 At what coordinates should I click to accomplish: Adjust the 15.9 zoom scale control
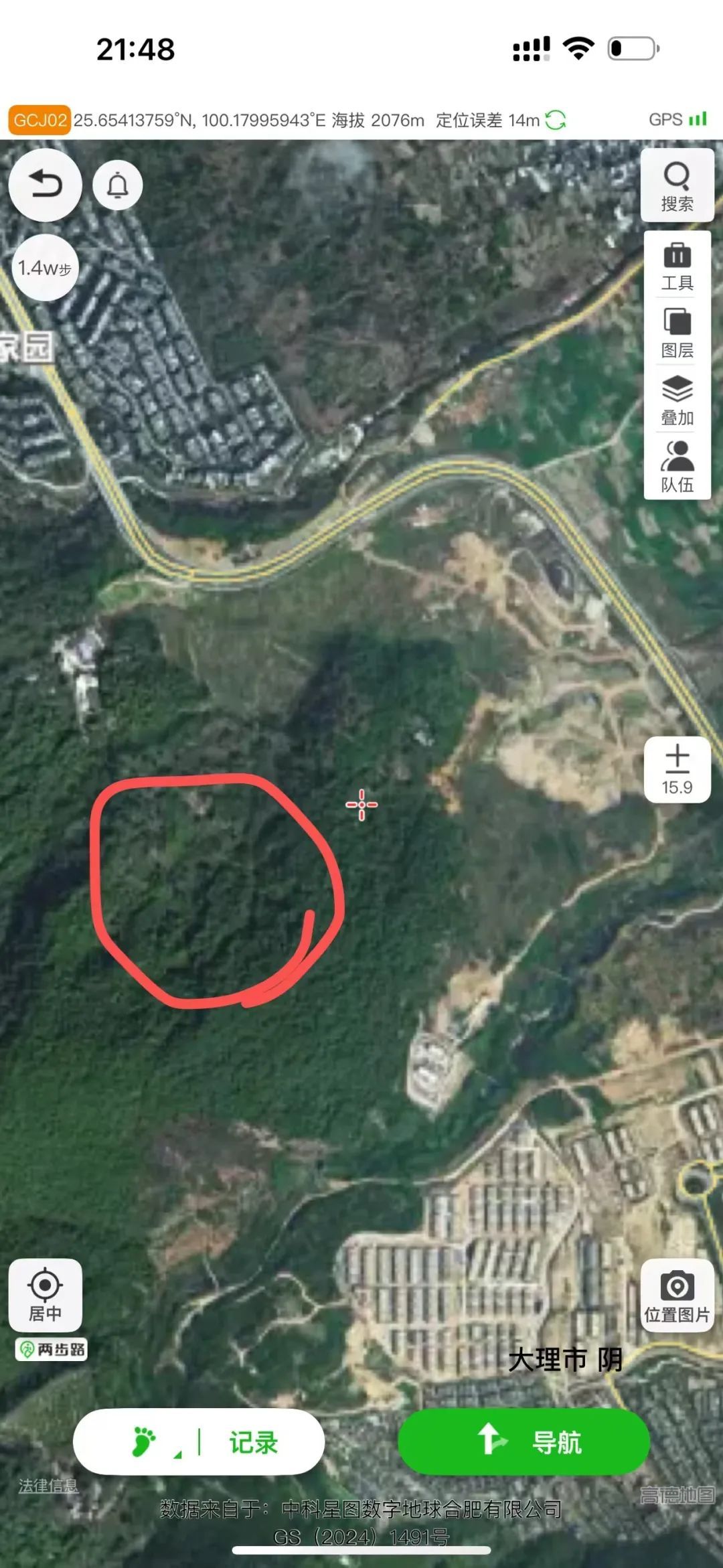[677, 767]
